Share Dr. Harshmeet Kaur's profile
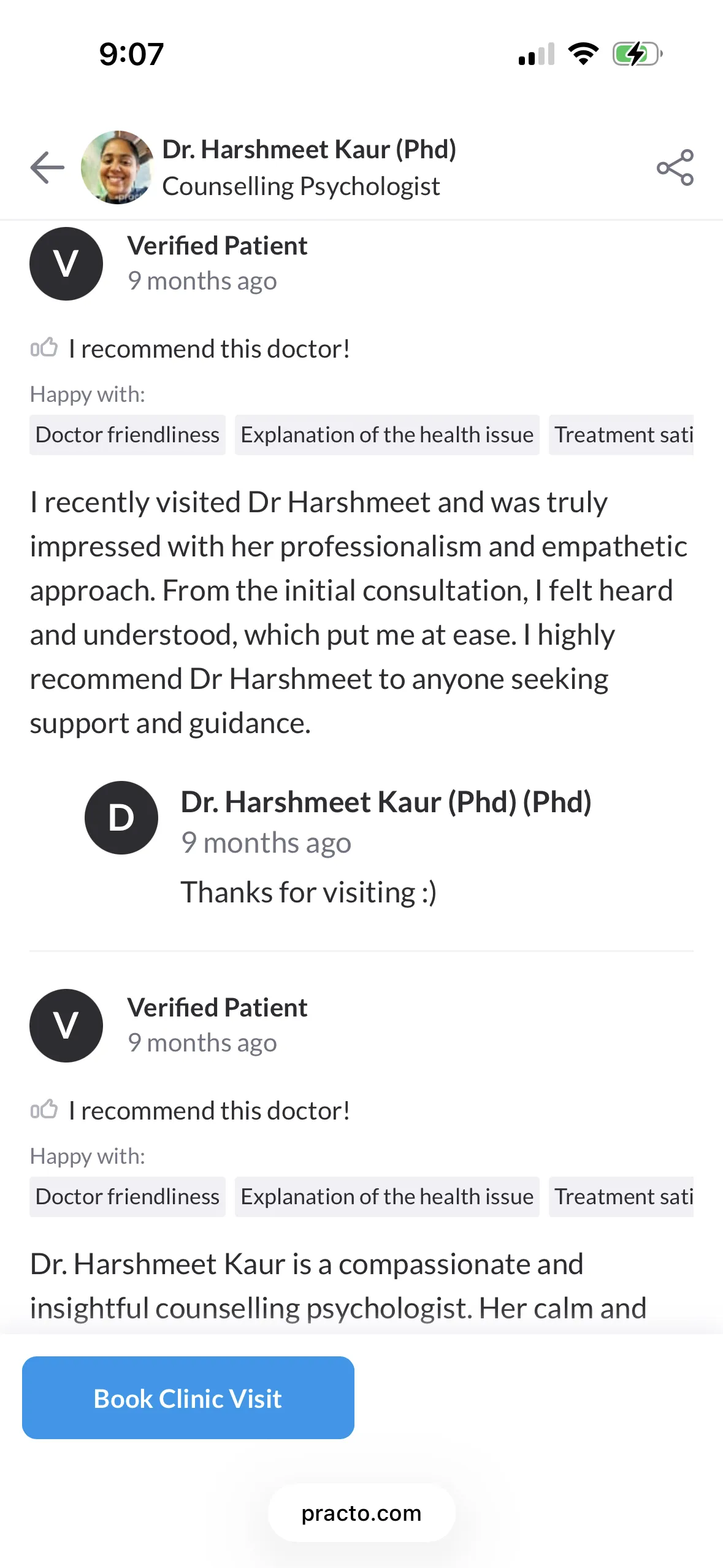723x1568 pixels. (675, 167)
